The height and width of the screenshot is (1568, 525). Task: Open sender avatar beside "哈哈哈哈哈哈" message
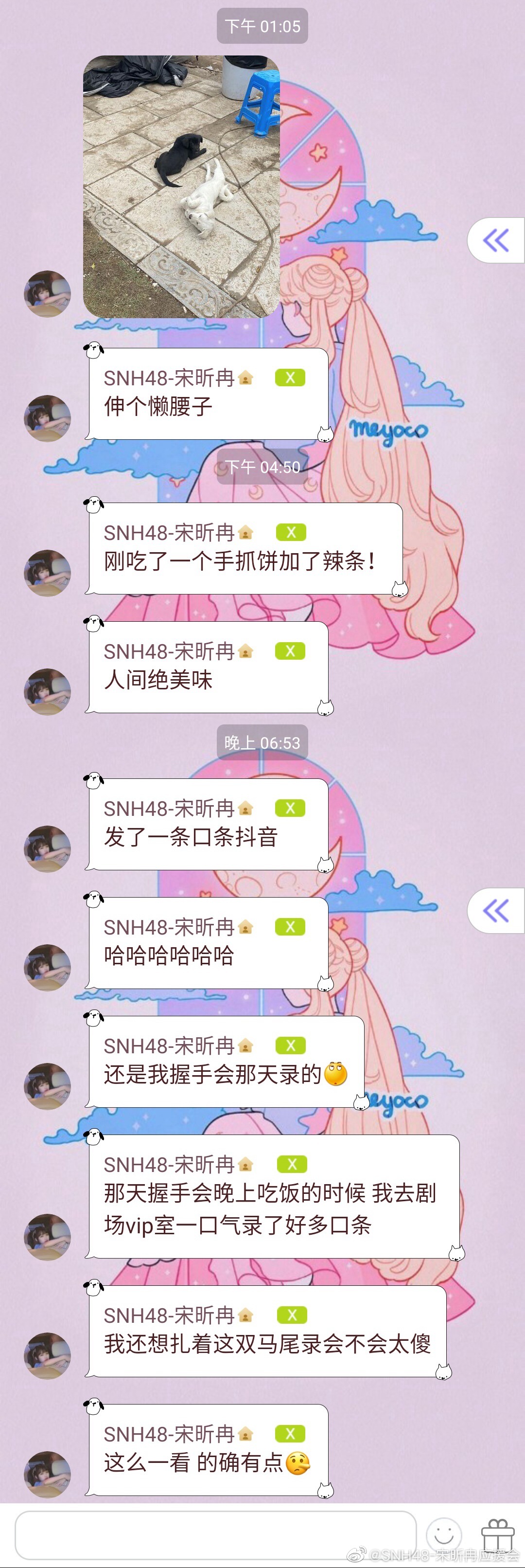click(48, 967)
